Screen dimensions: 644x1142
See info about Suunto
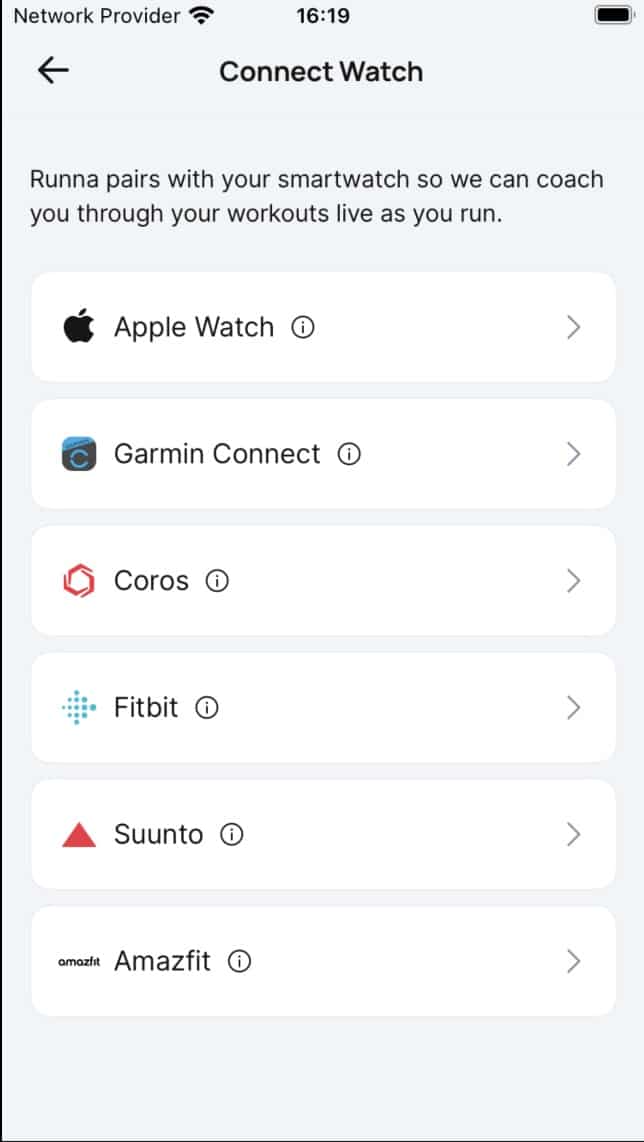[231, 835]
